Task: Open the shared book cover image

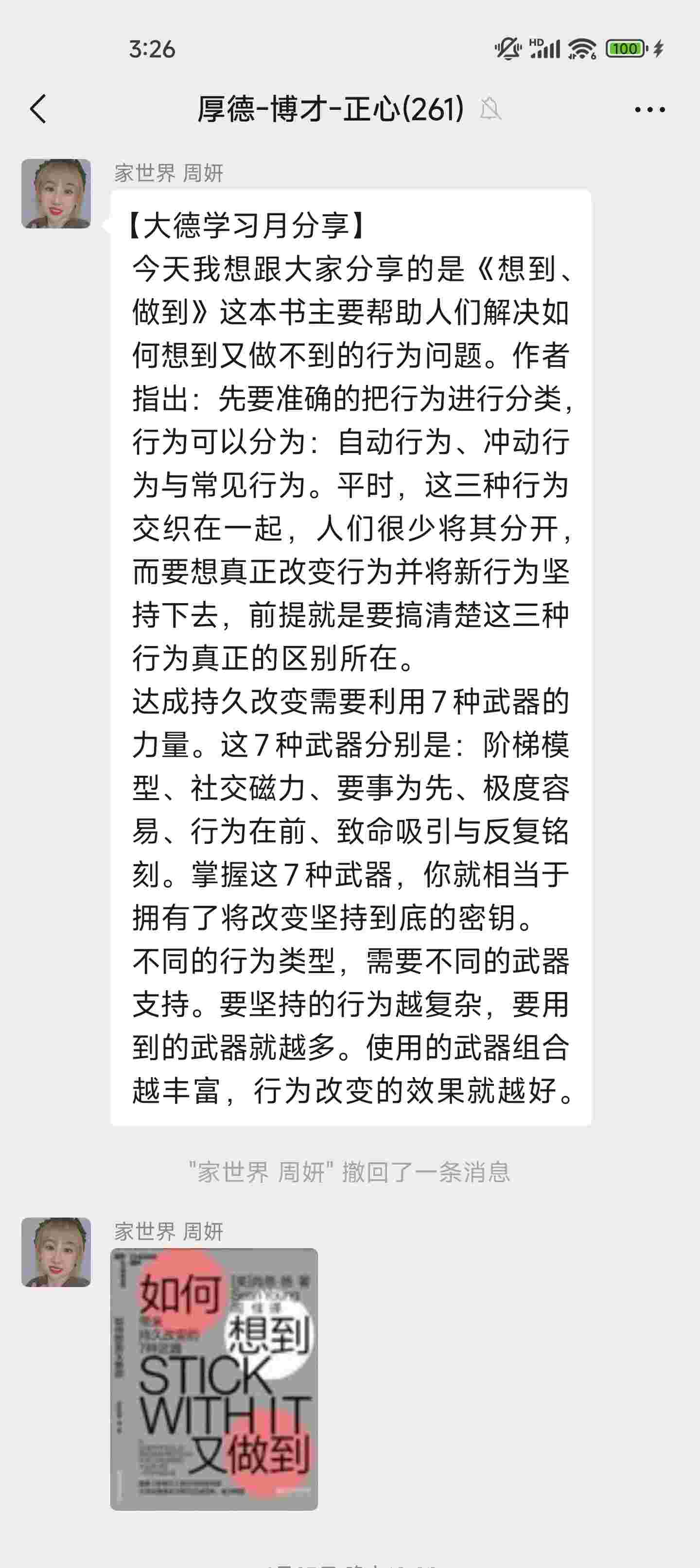Action: pos(214,1379)
